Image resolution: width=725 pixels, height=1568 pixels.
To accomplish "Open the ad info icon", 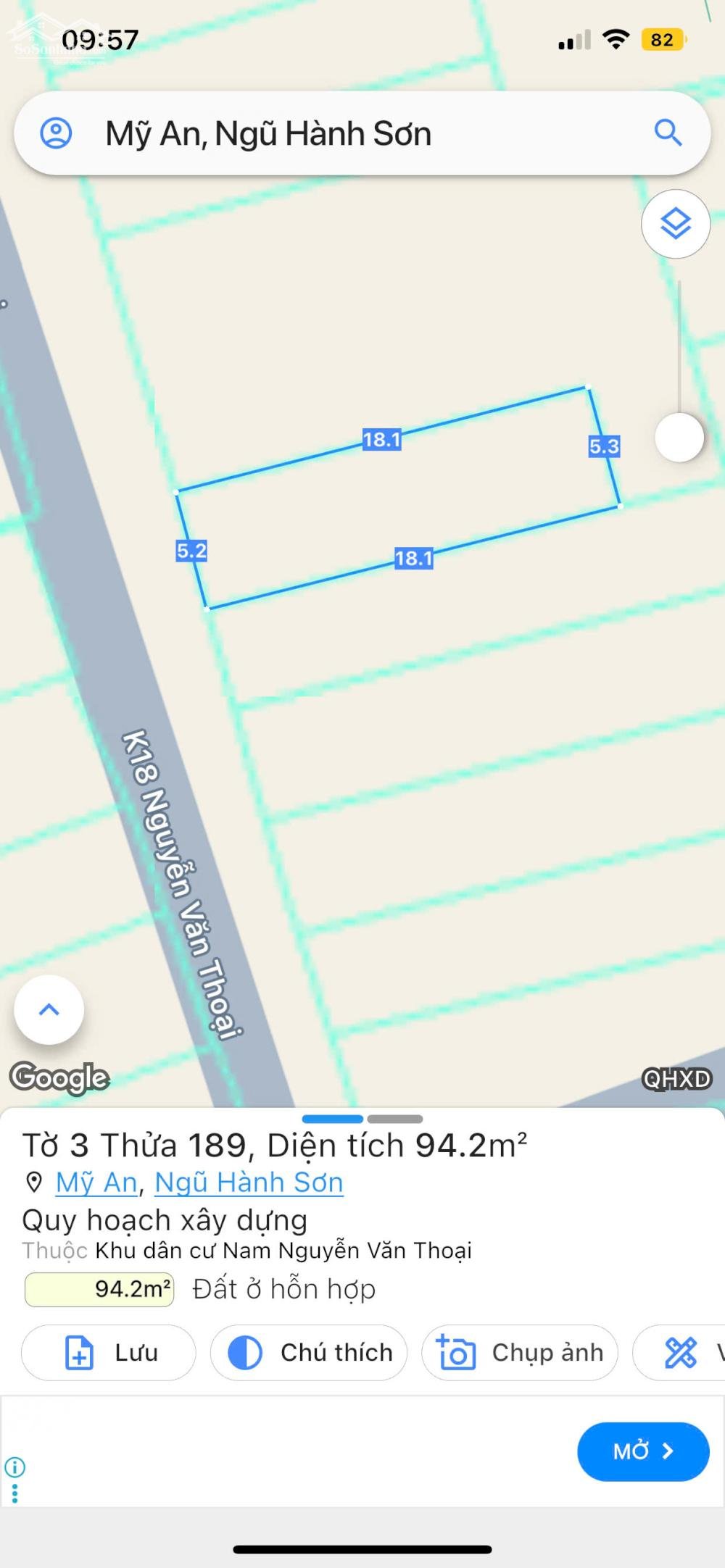I will click(x=15, y=1467).
